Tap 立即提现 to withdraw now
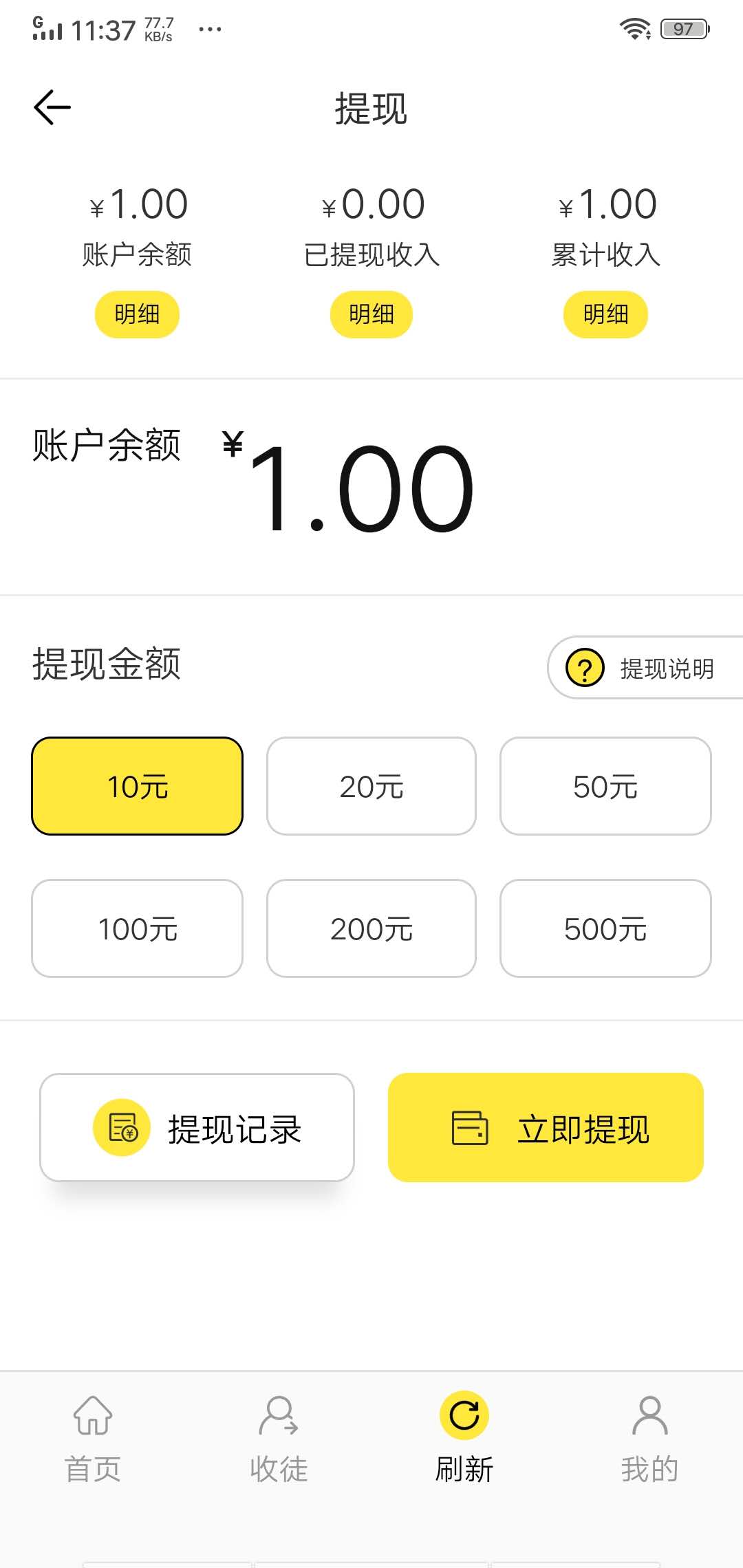Viewport: 743px width, 1568px height. [546, 1128]
